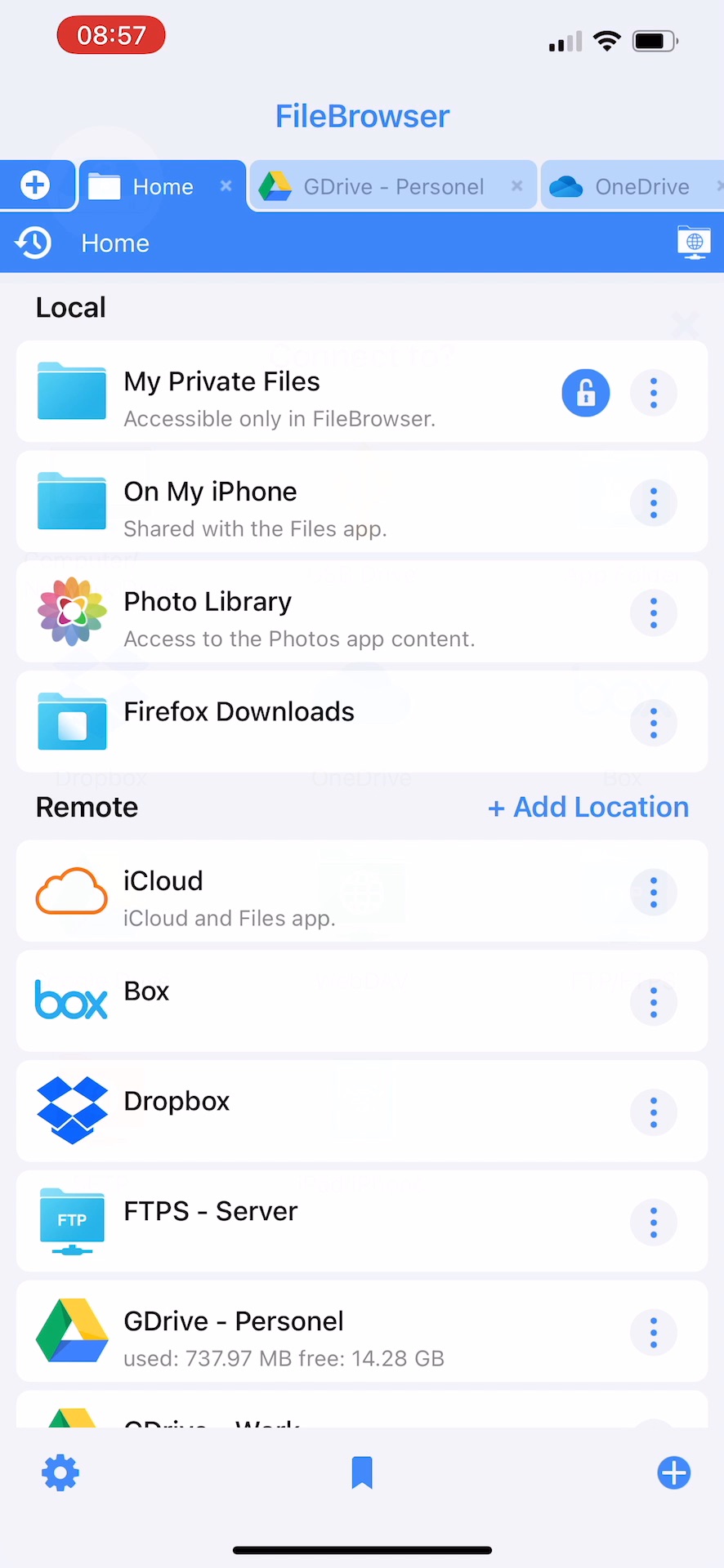Viewport: 724px width, 1568px height.
Task: Tap Add Location
Action: (588, 807)
